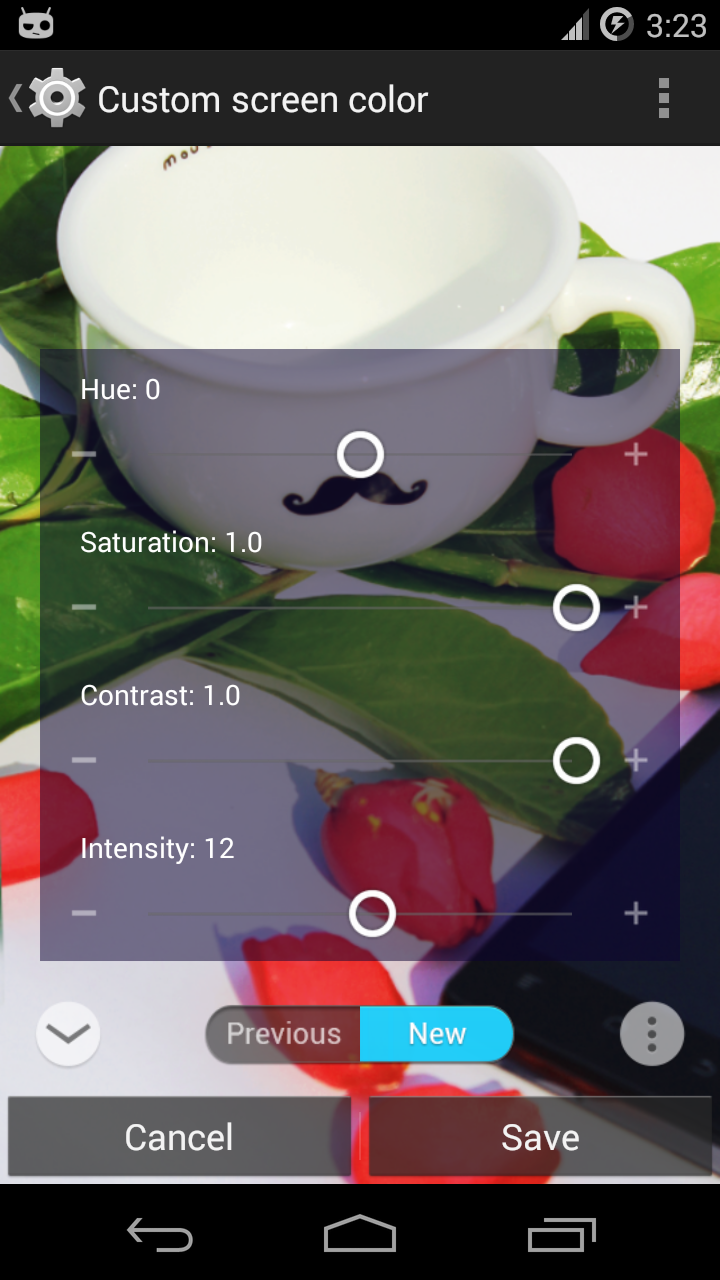720x1280 pixels.
Task: Increase Intensity with the plus button
Action: (x=636, y=913)
